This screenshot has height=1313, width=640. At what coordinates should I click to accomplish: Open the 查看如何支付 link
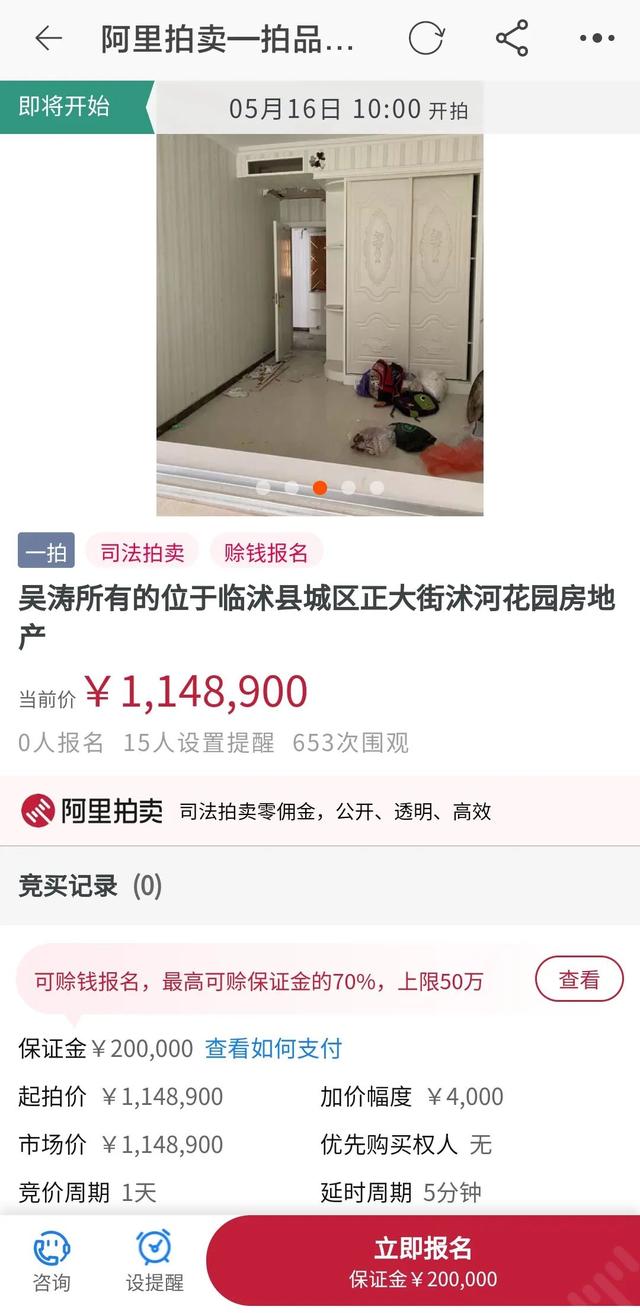click(x=273, y=1048)
